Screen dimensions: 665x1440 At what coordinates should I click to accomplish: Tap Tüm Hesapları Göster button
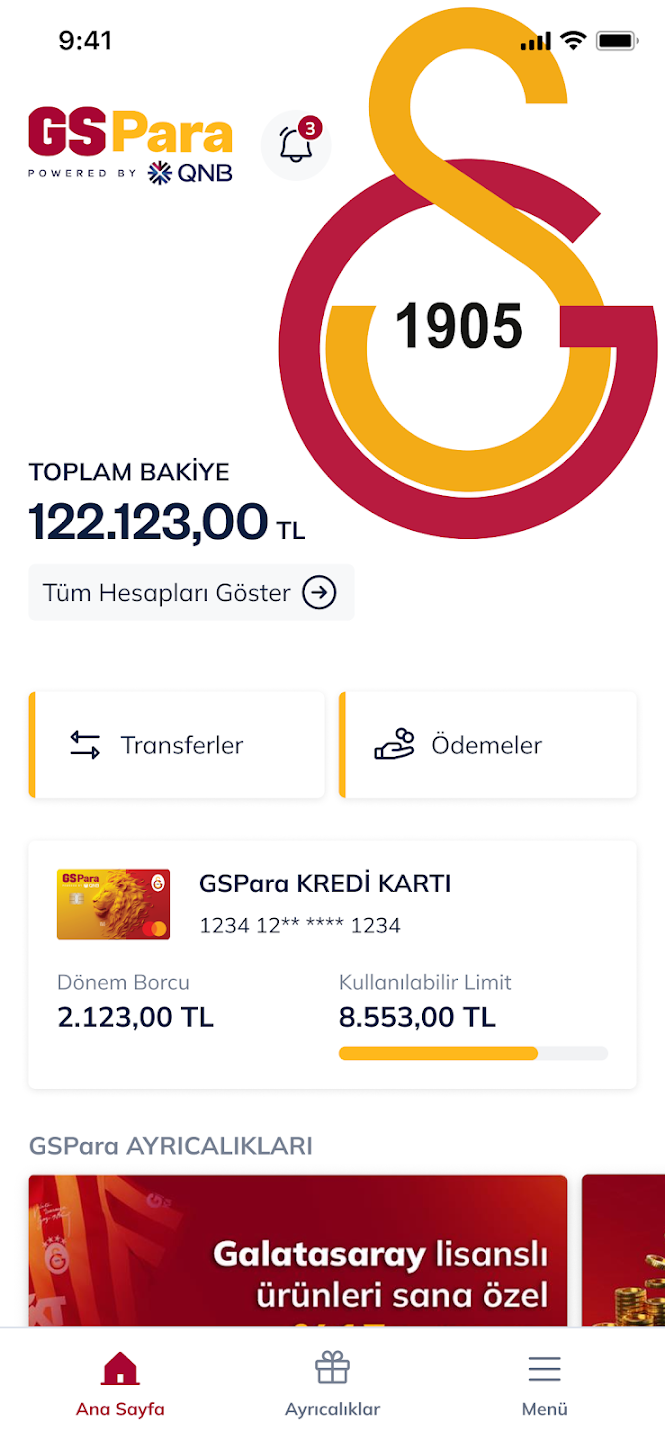click(191, 593)
